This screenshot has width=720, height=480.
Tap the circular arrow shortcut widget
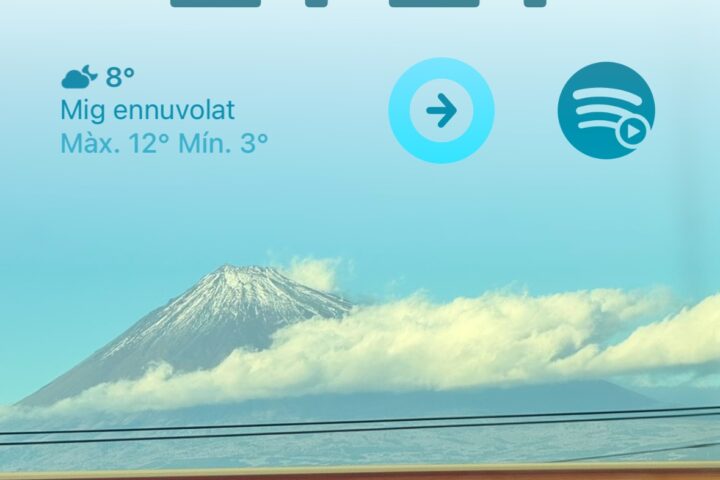pyautogui.click(x=441, y=111)
